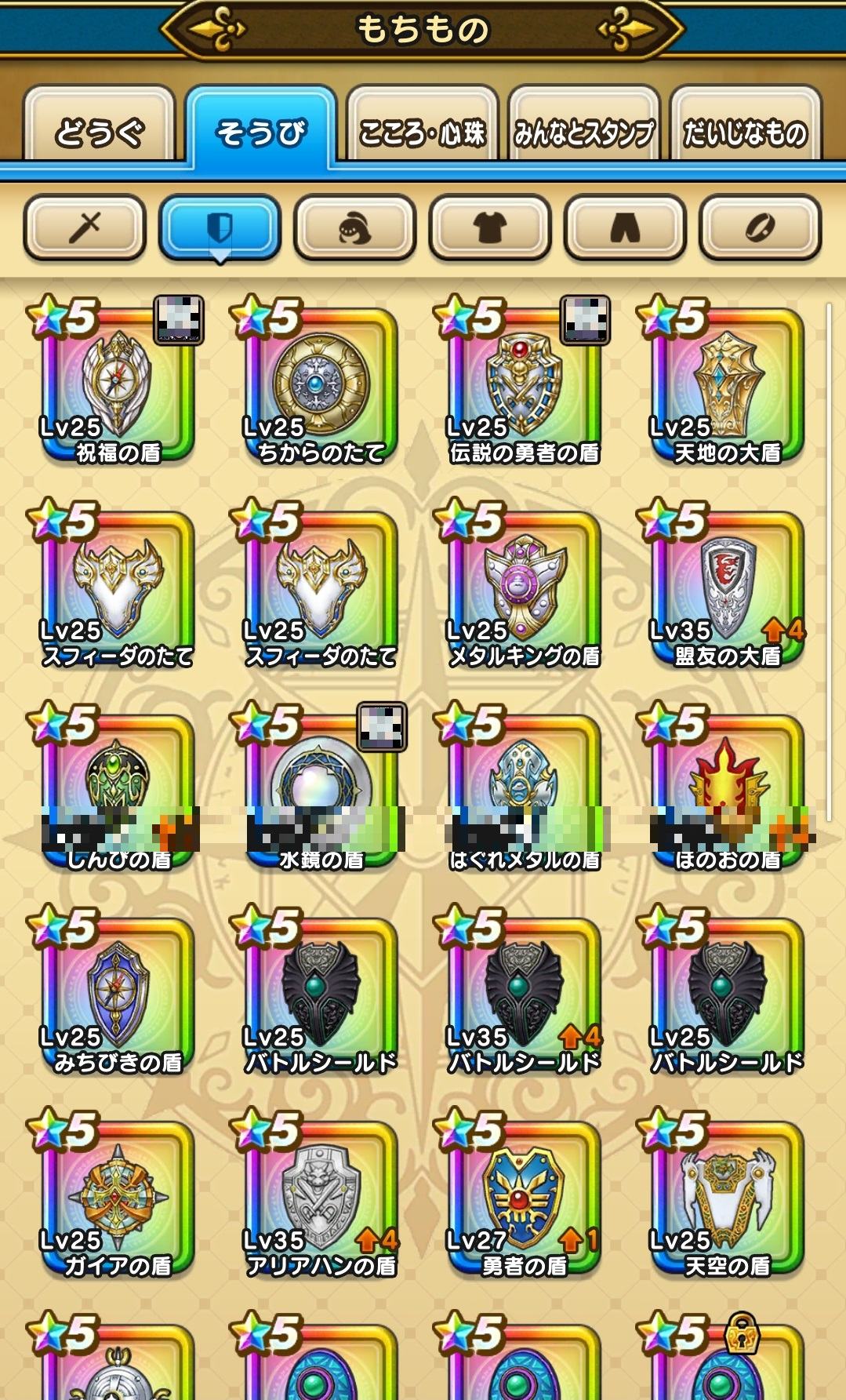Image resolution: width=846 pixels, height=1400 pixels.
Task: Filter equipment by accessory ring icon
Action: 760,228
